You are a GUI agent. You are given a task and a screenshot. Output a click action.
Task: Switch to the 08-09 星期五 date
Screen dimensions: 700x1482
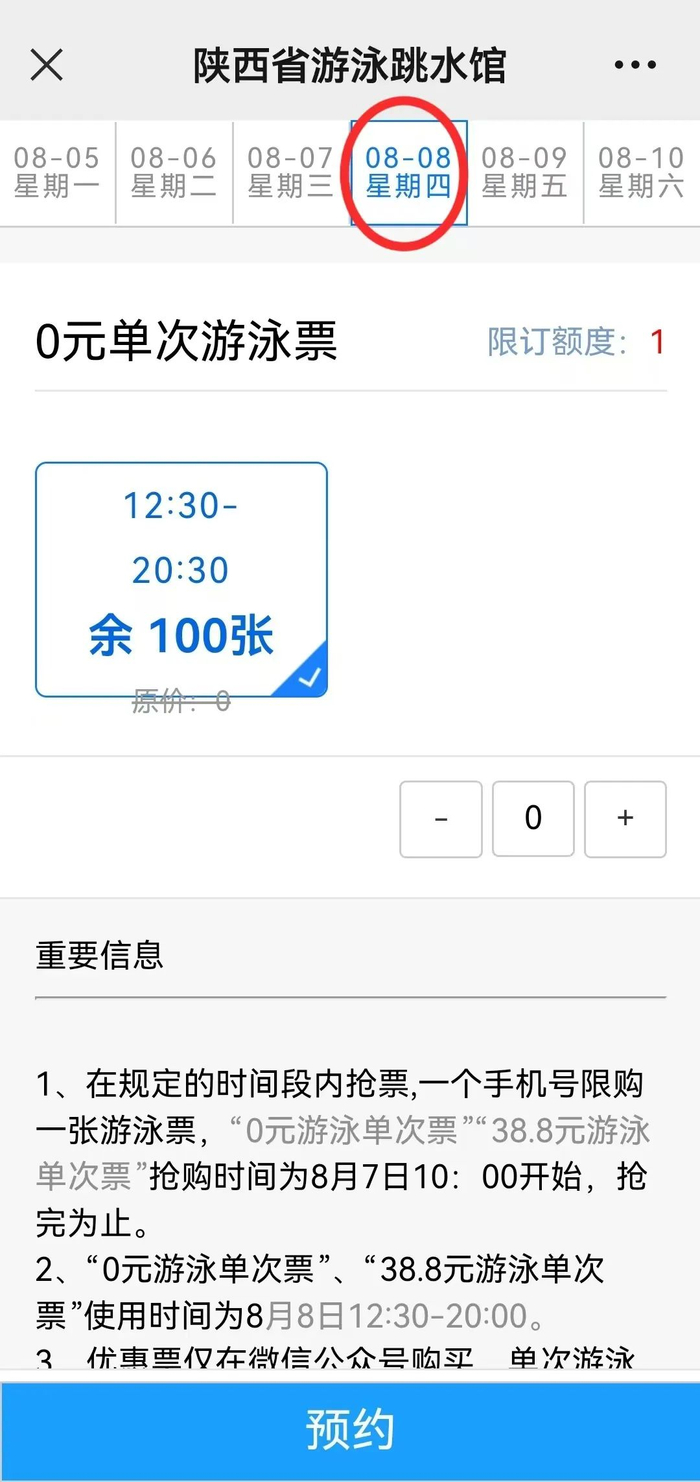point(524,172)
